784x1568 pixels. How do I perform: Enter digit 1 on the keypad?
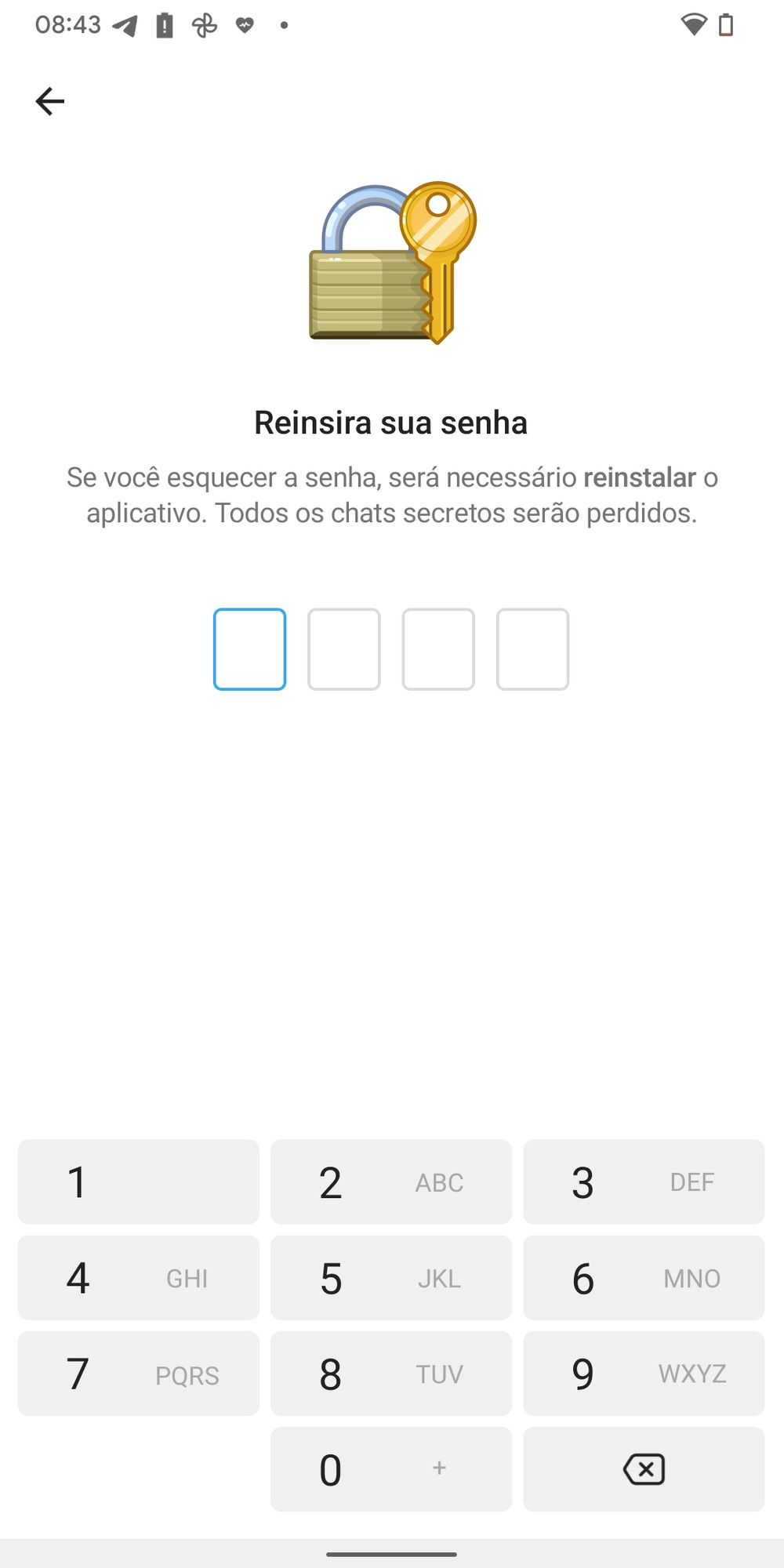pos(138,1181)
